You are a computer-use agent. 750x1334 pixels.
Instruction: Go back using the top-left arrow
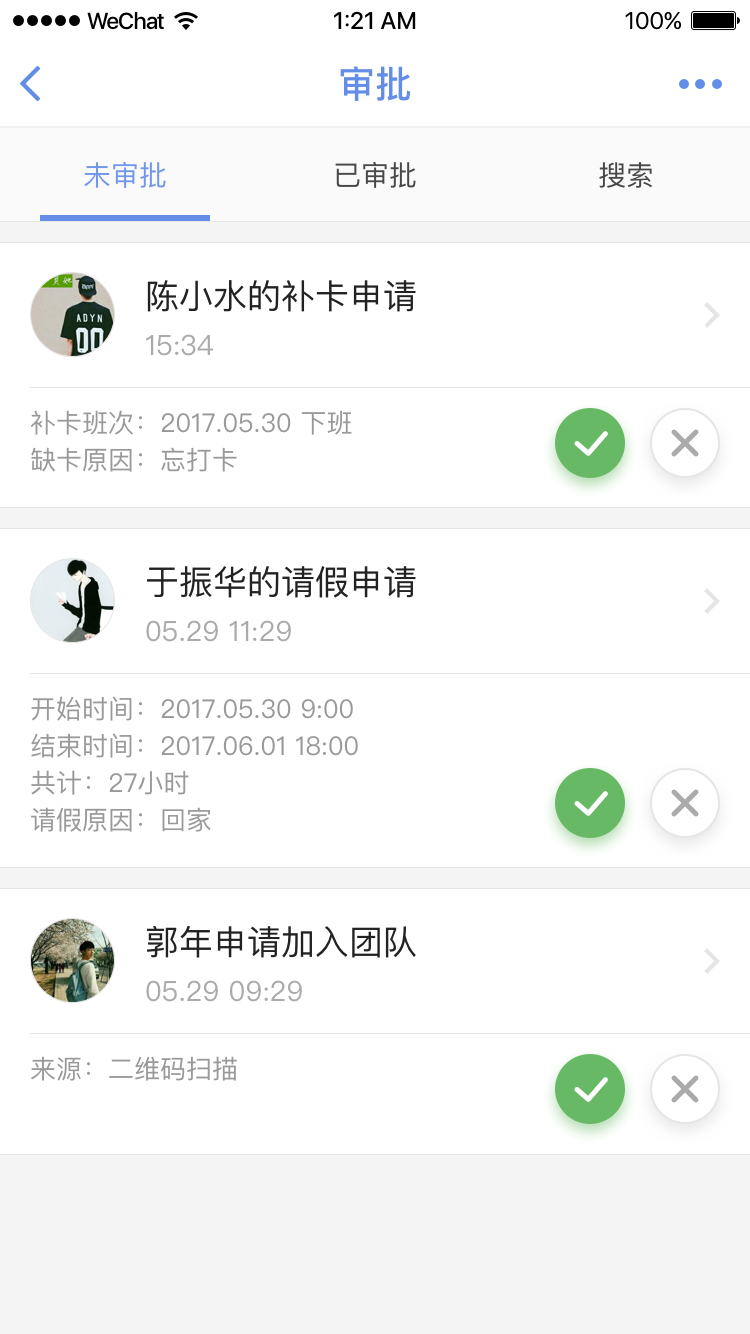[x=31, y=84]
